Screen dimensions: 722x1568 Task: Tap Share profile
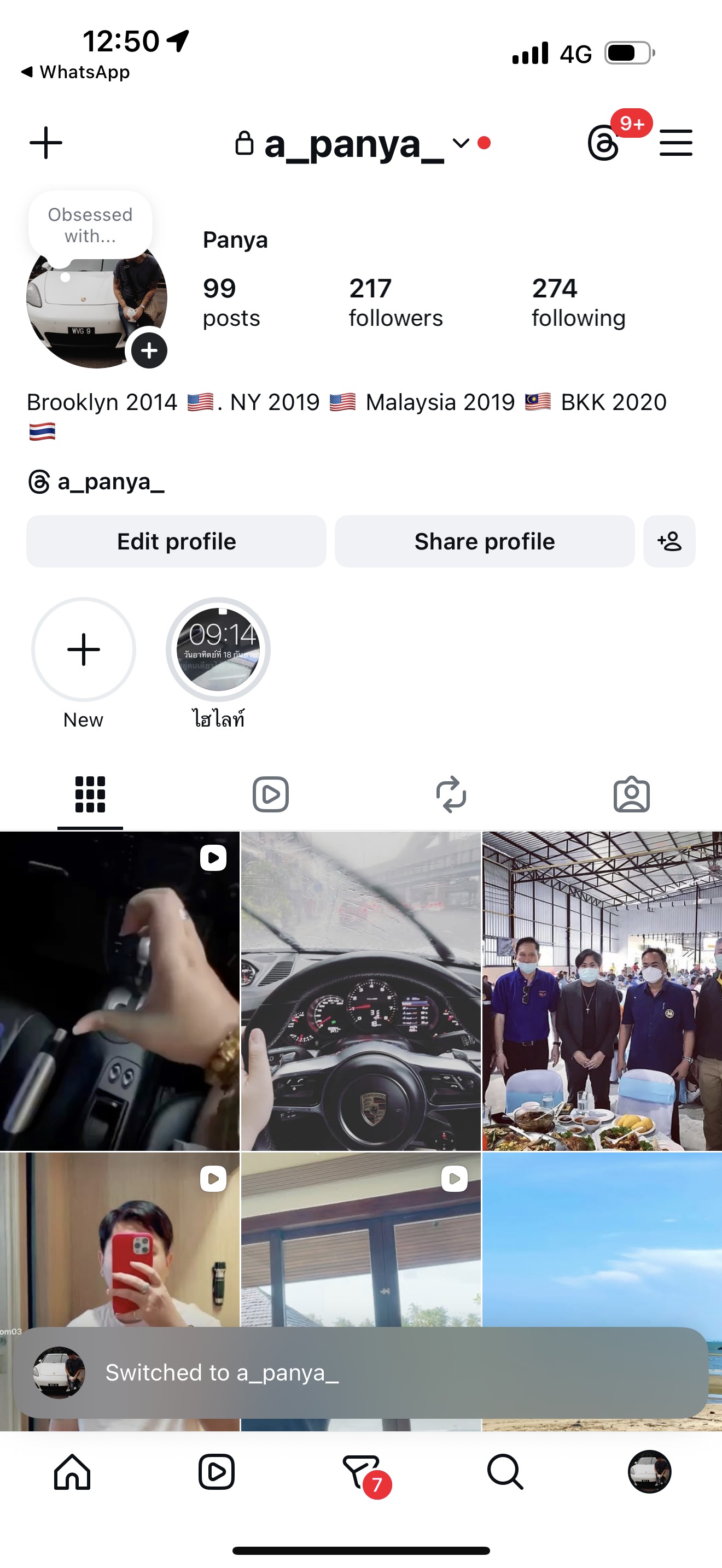(484, 541)
